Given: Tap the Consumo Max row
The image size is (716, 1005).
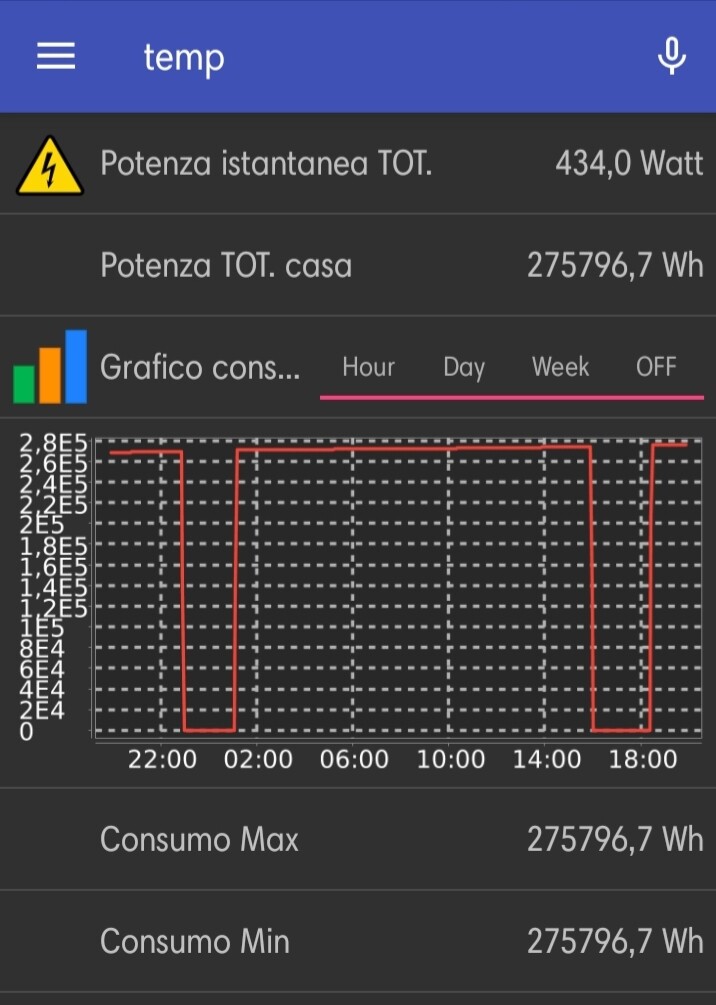Looking at the screenshot, I should (358, 840).
